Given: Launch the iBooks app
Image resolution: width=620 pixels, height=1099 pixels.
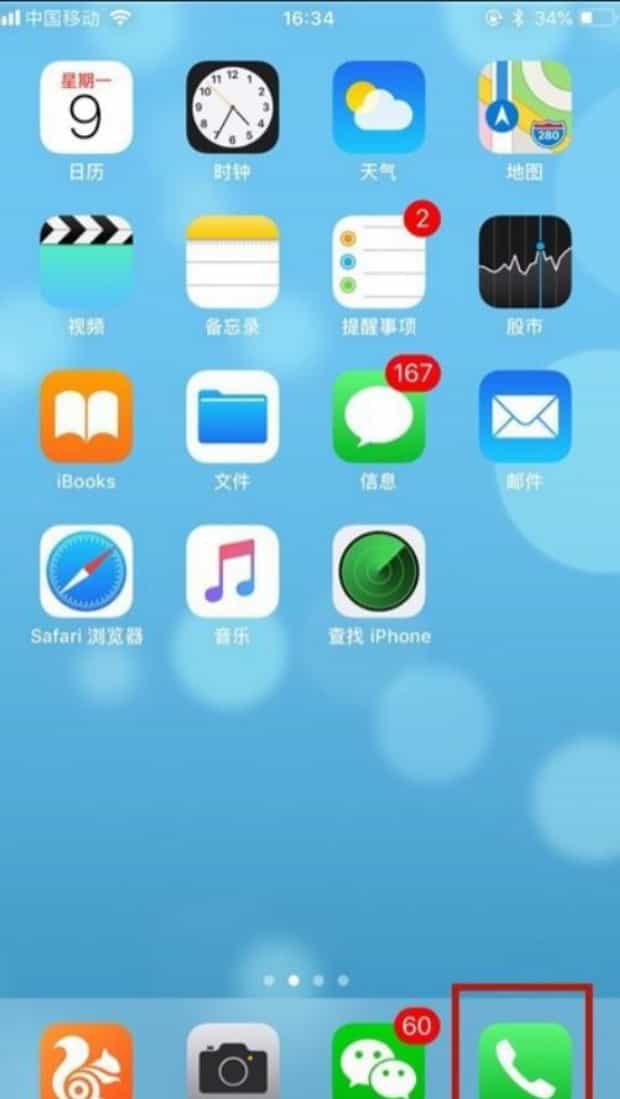Looking at the screenshot, I should pyautogui.click(x=86, y=417).
